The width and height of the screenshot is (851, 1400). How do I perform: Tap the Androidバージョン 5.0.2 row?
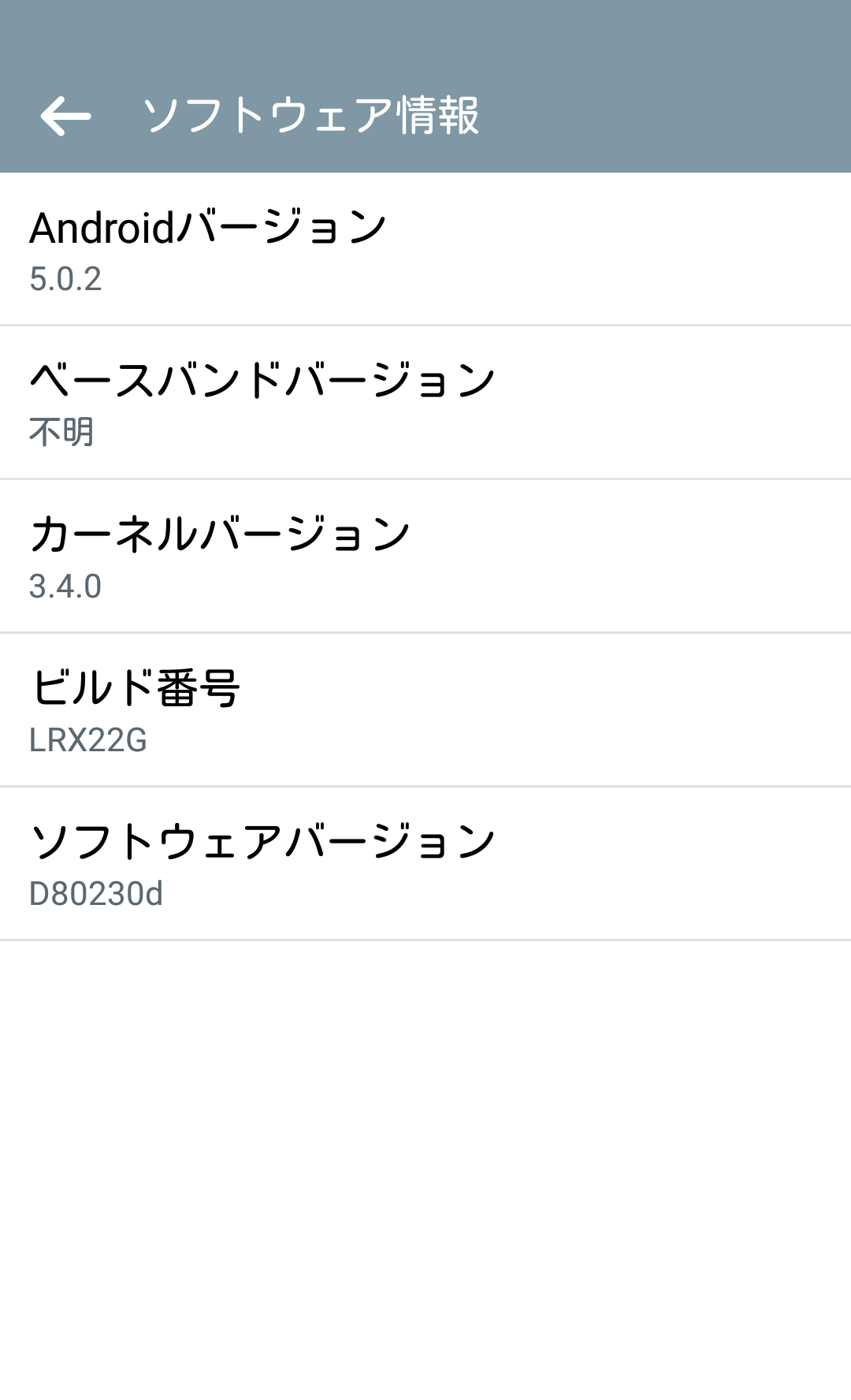click(425, 249)
